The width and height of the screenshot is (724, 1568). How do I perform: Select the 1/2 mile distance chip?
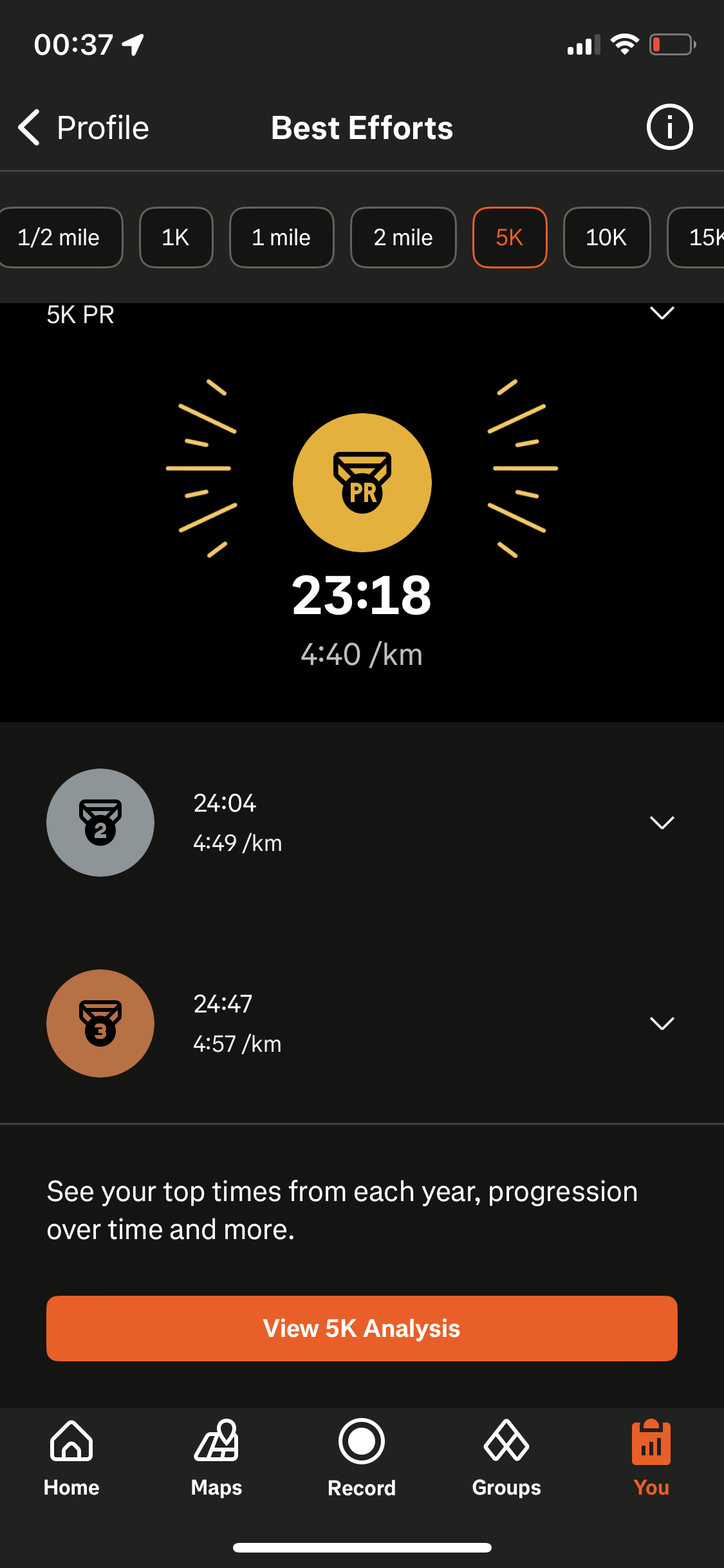[59, 238]
